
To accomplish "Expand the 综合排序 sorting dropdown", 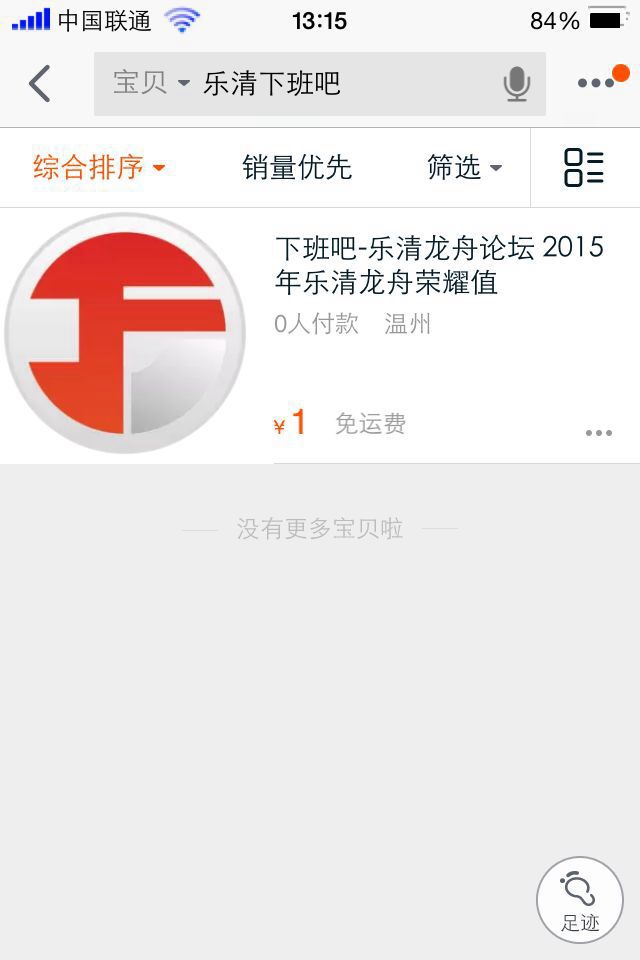I will (x=98, y=168).
